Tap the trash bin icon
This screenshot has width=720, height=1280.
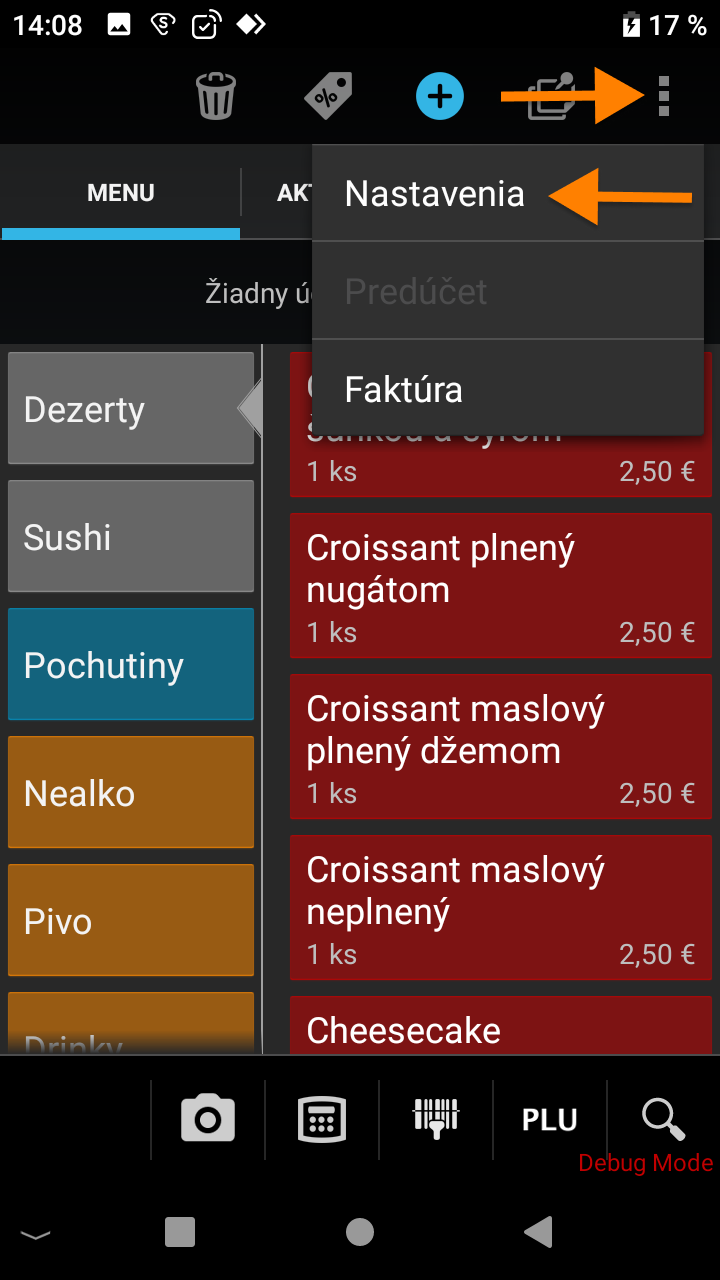coord(215,97)
